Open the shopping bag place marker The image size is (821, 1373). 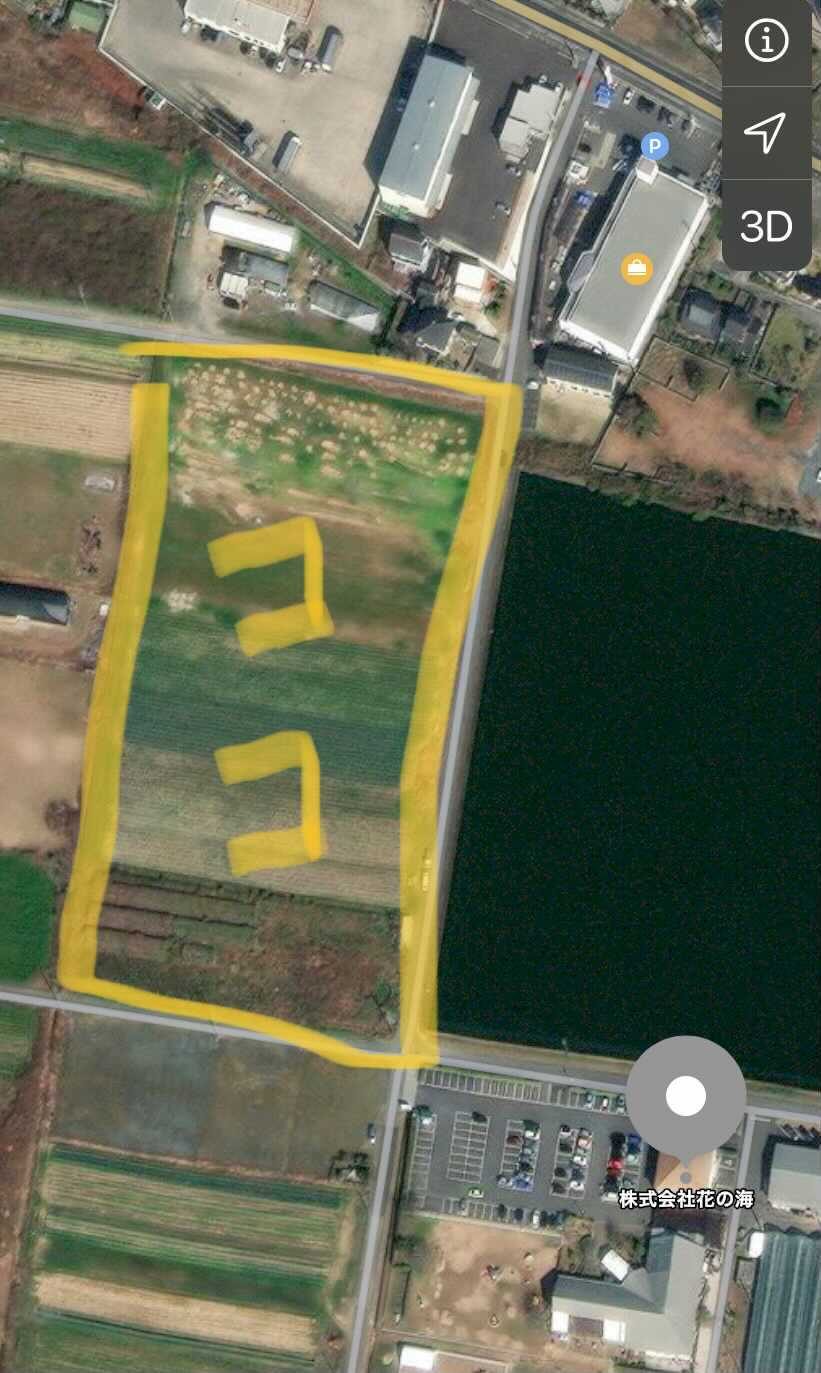[636, 268]
